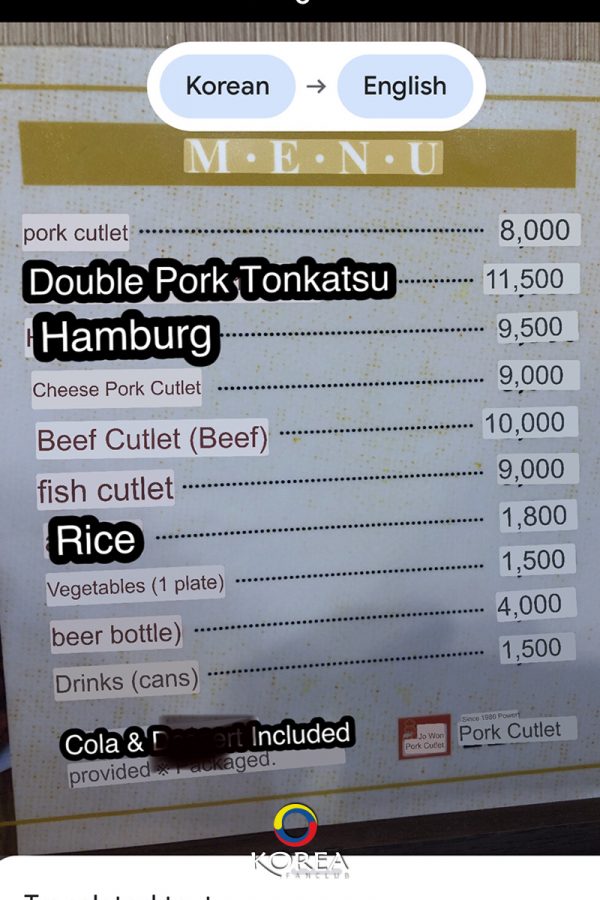Viewport: 600px width, 900px height.
Task: Swap languages with the arrow
Action: coord(316,86)
